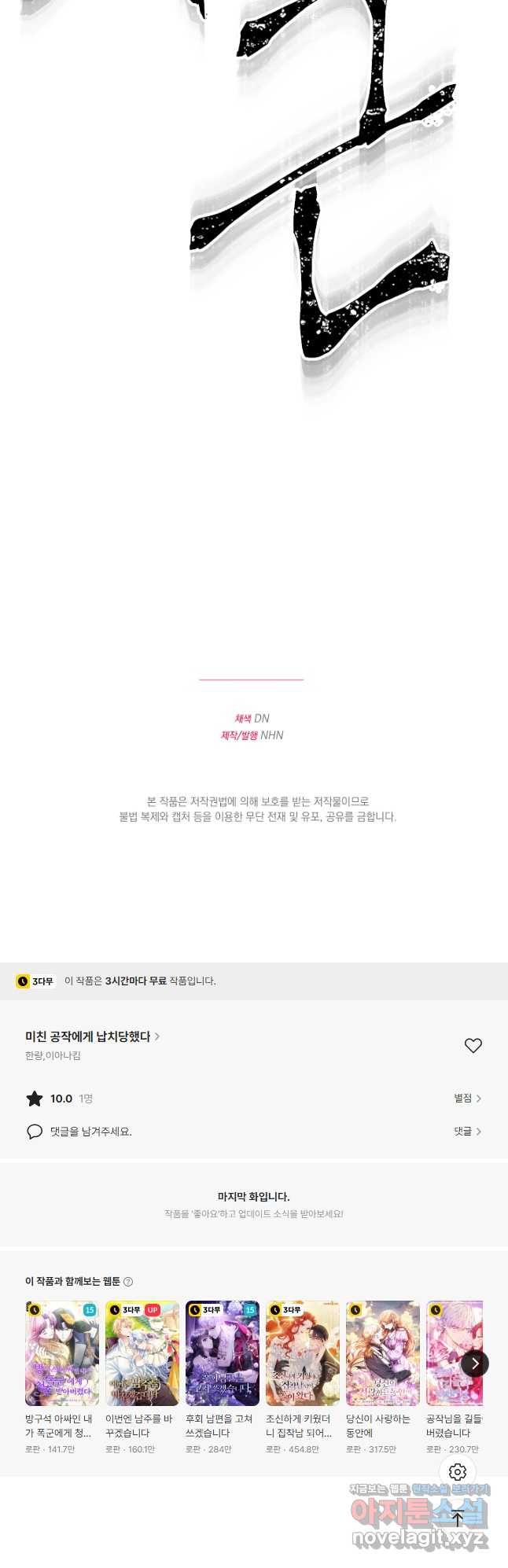Open webtoon 방구석 아싸인 내가 폭군에게

[62, 1353]
